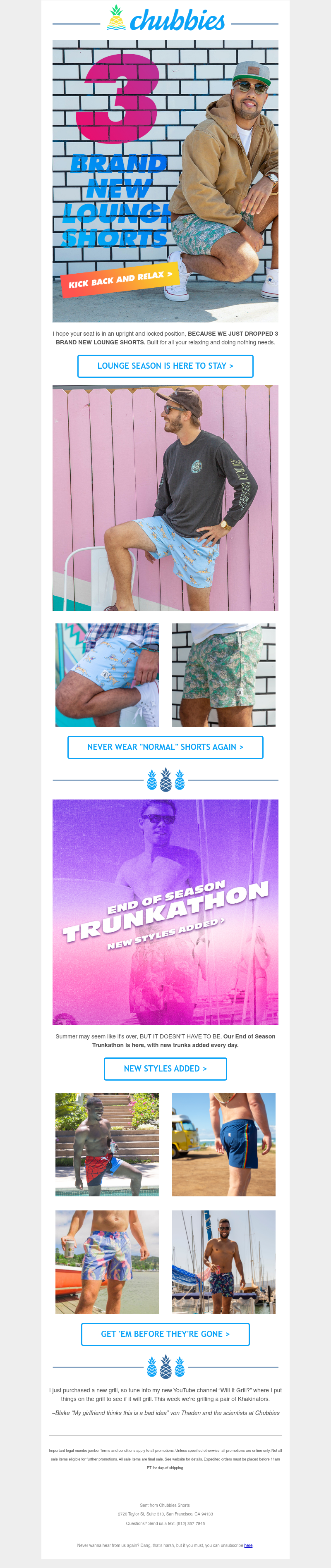Open the green floral lounge shorts tile
The image size is (331, 1568).
click(223, 674)
